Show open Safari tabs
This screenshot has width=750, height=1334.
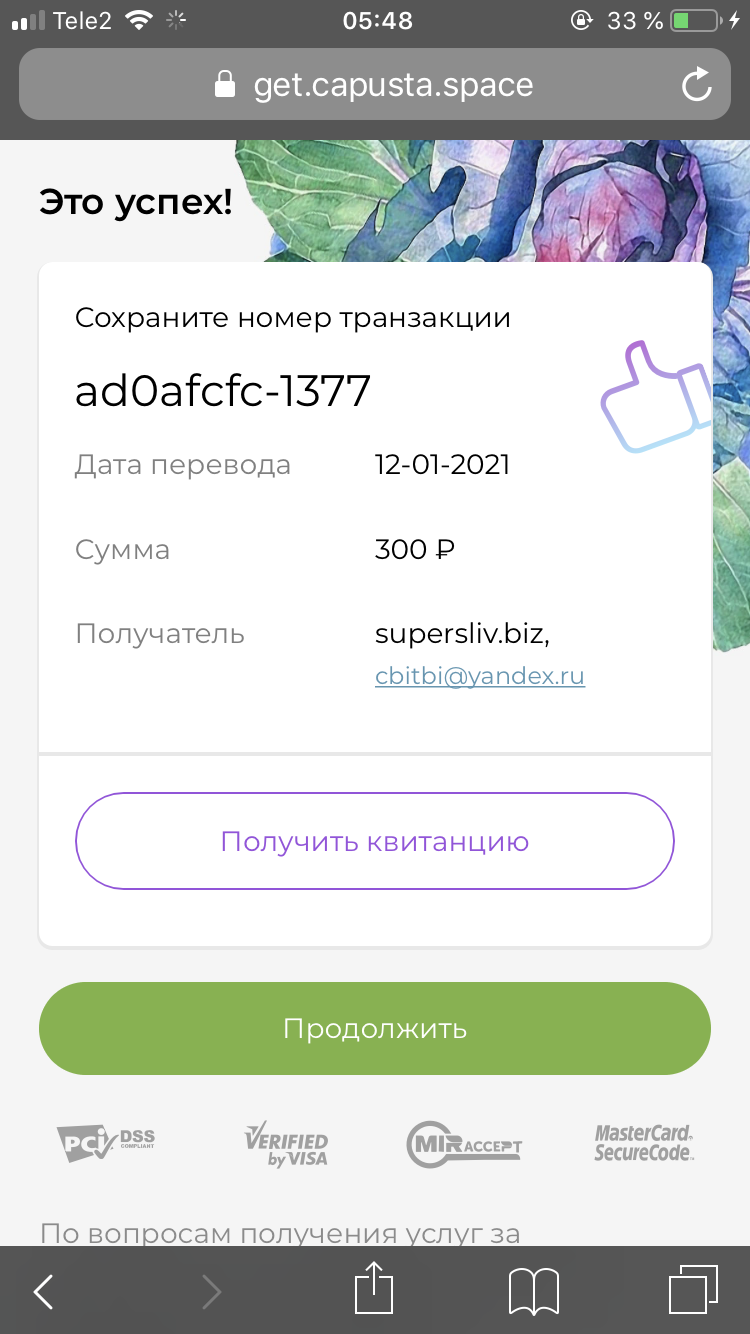click(x=693, y=1290)
